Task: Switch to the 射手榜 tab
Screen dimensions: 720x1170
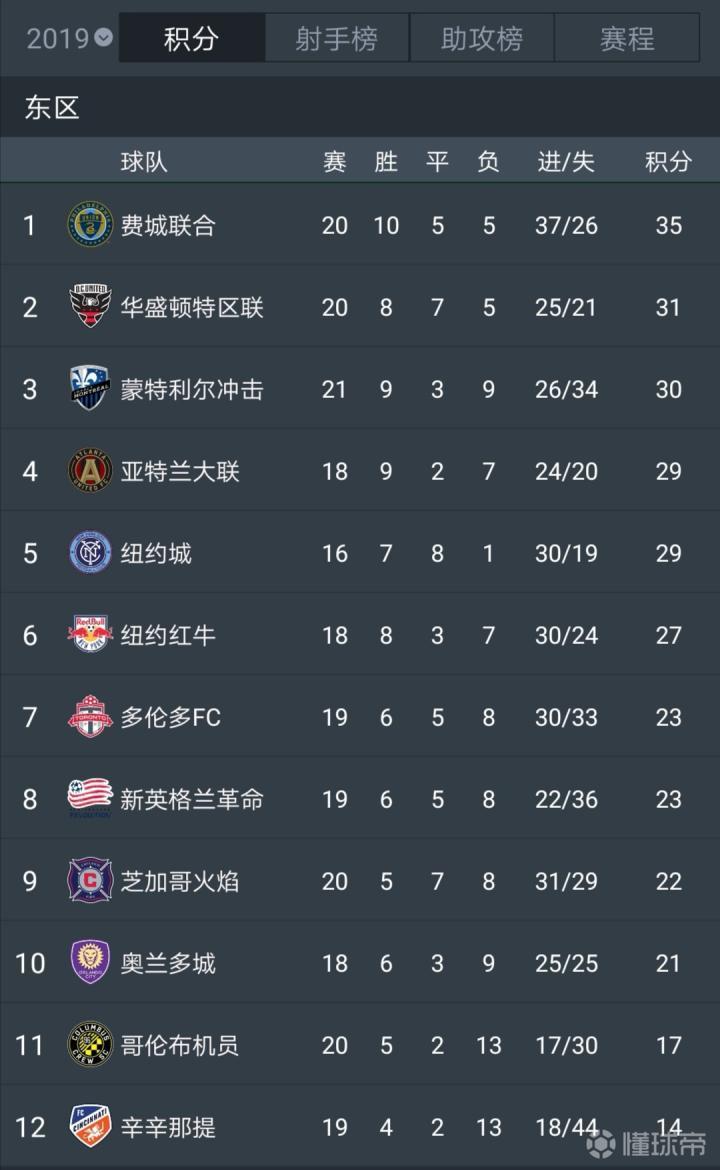Action: pos(336,38)
